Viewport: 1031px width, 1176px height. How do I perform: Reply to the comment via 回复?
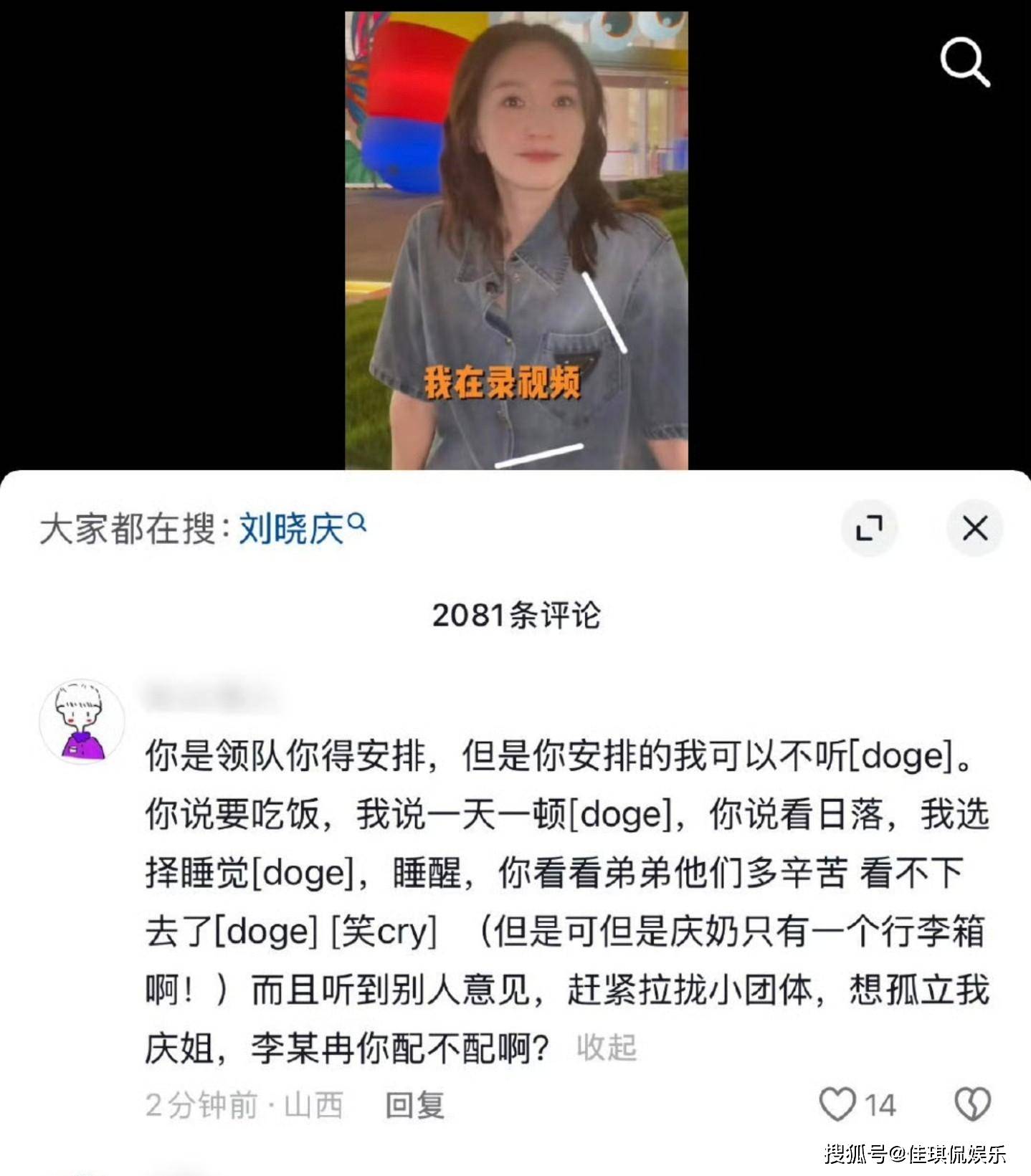[x=414, y=1104]
